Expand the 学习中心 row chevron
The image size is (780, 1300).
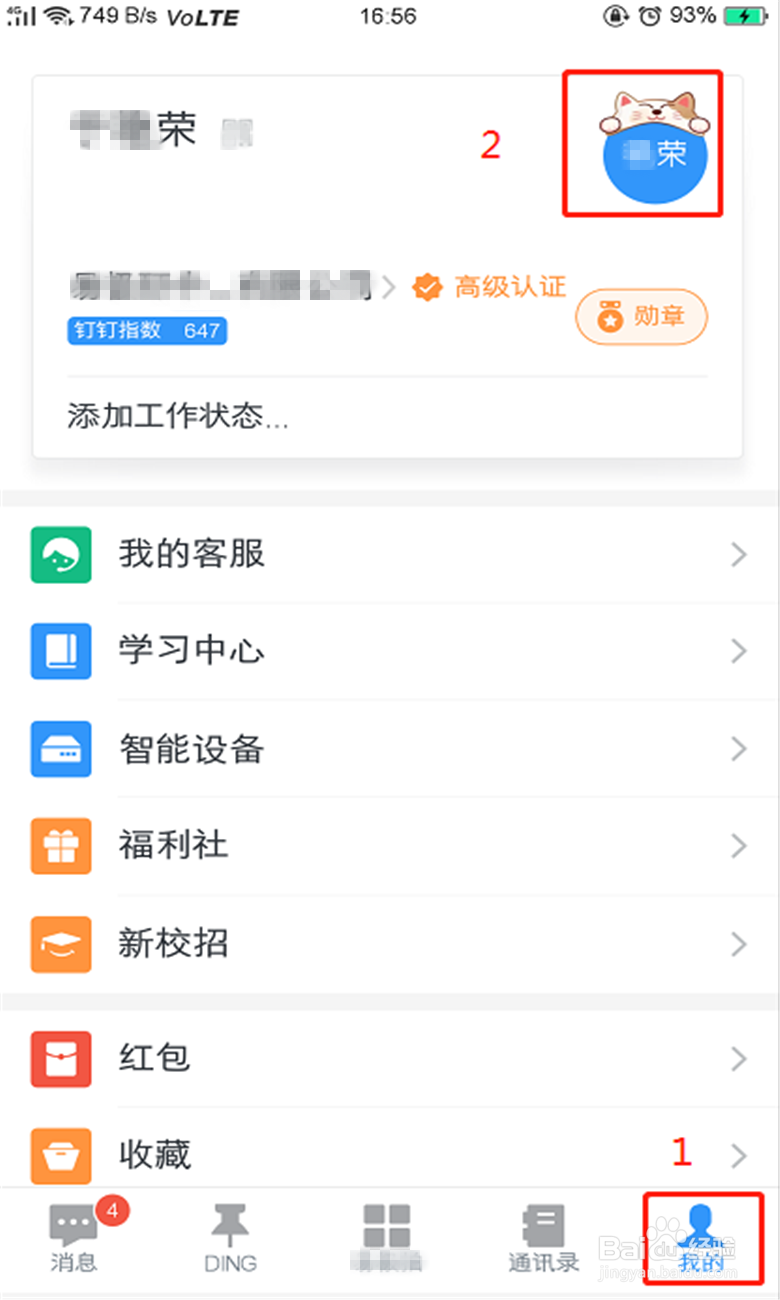pos(737,651)
